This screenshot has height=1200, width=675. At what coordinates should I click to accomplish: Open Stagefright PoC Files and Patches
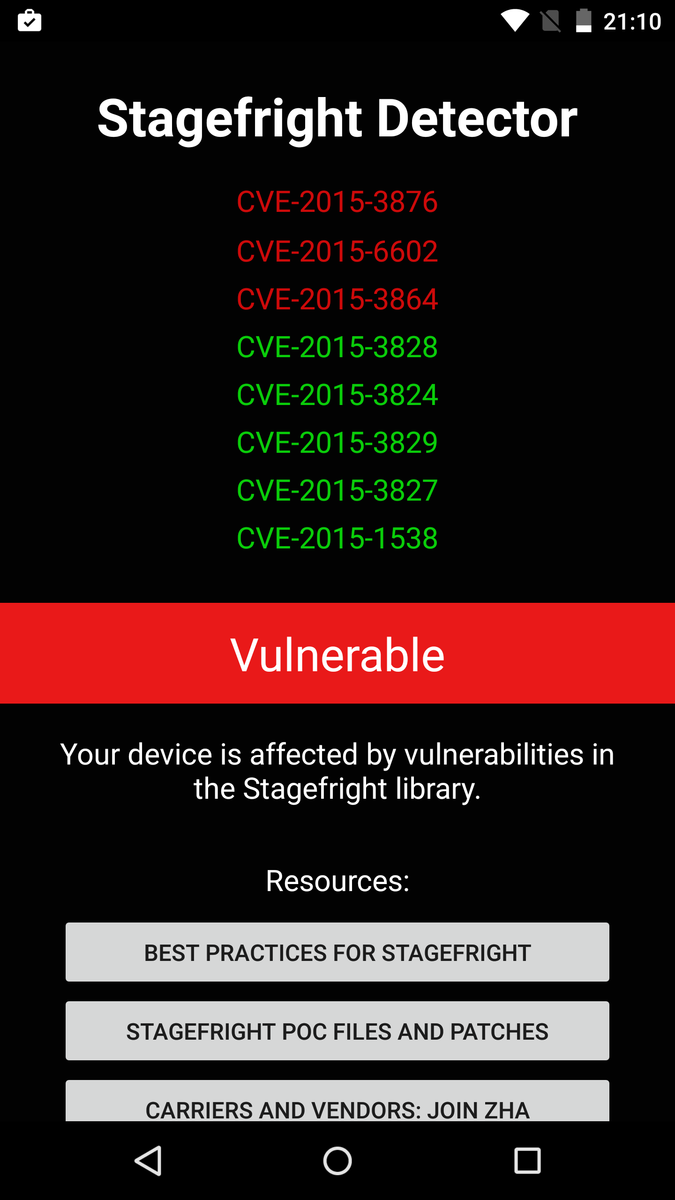(337, 1031)
